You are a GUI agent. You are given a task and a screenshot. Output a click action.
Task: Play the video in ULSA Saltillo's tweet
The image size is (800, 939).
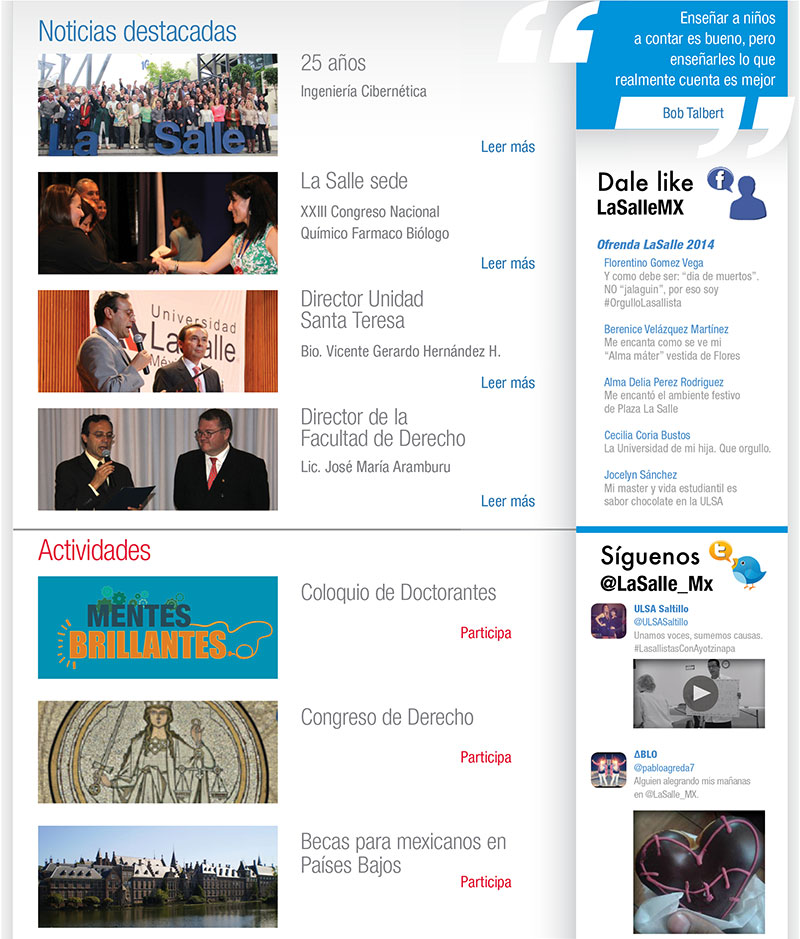click(x=699, y=692)
